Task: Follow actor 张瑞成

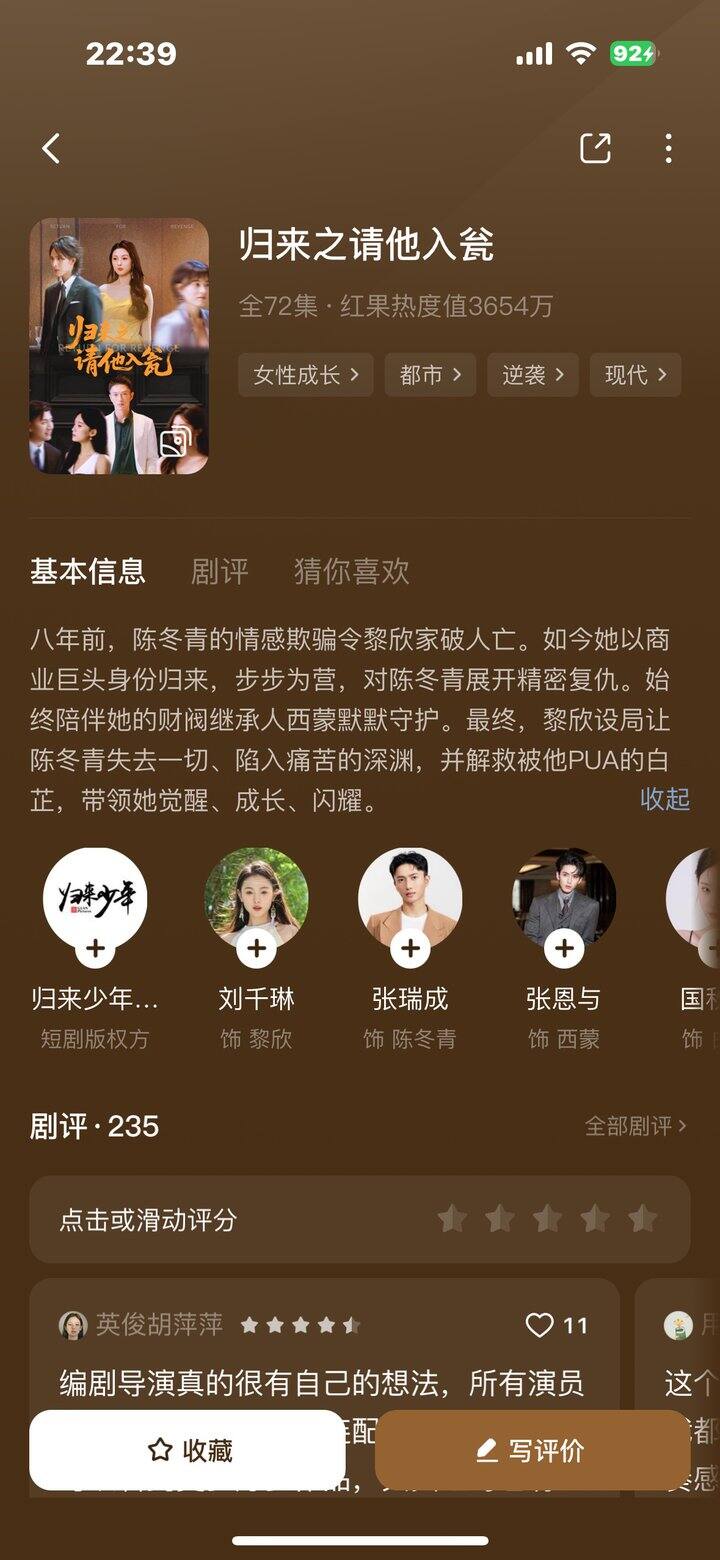Action: [410, 947]
